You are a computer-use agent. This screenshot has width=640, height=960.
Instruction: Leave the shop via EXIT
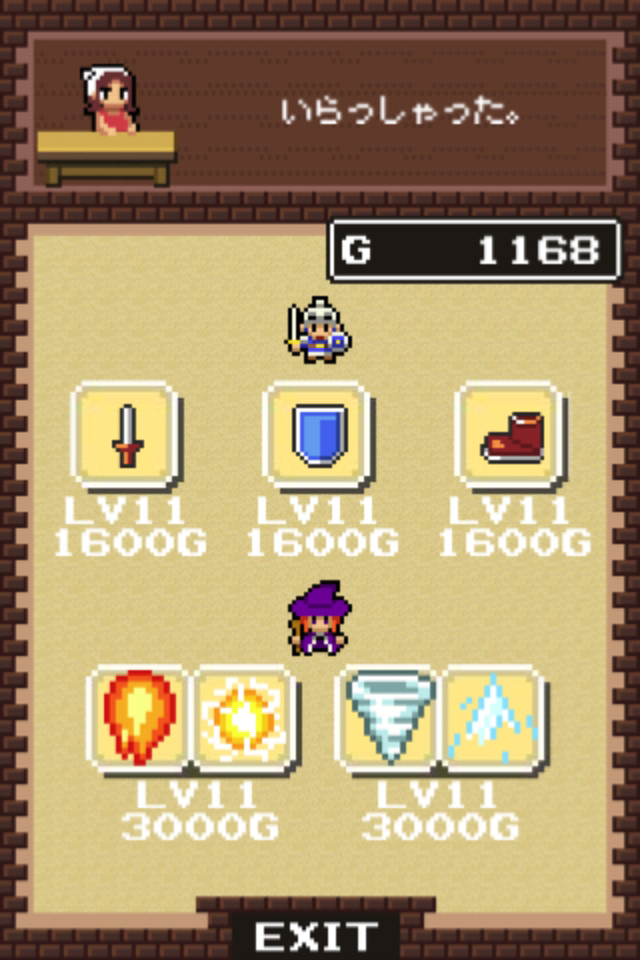point(316,937)
